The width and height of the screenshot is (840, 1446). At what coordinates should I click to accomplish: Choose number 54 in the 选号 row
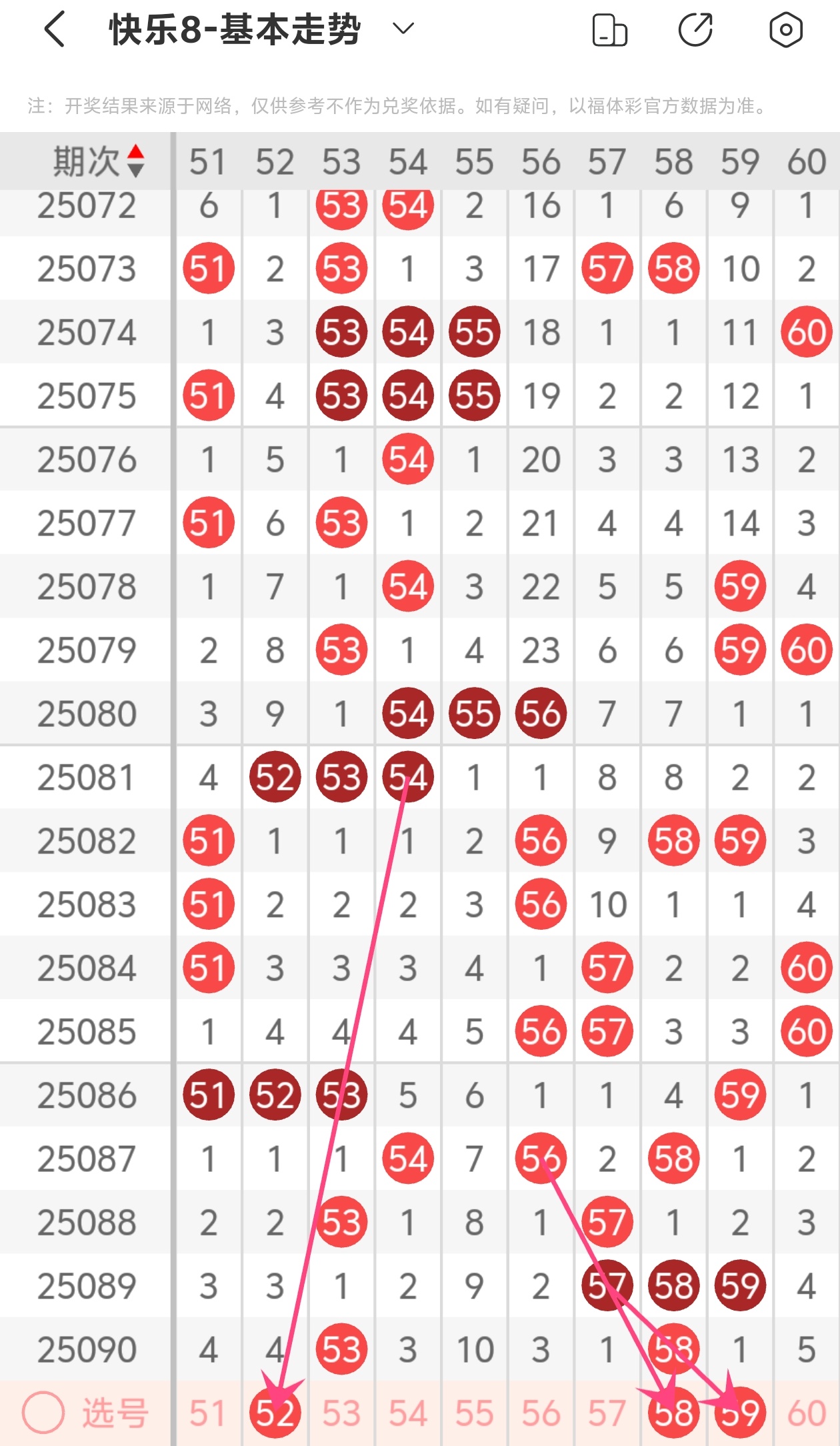408,1413
